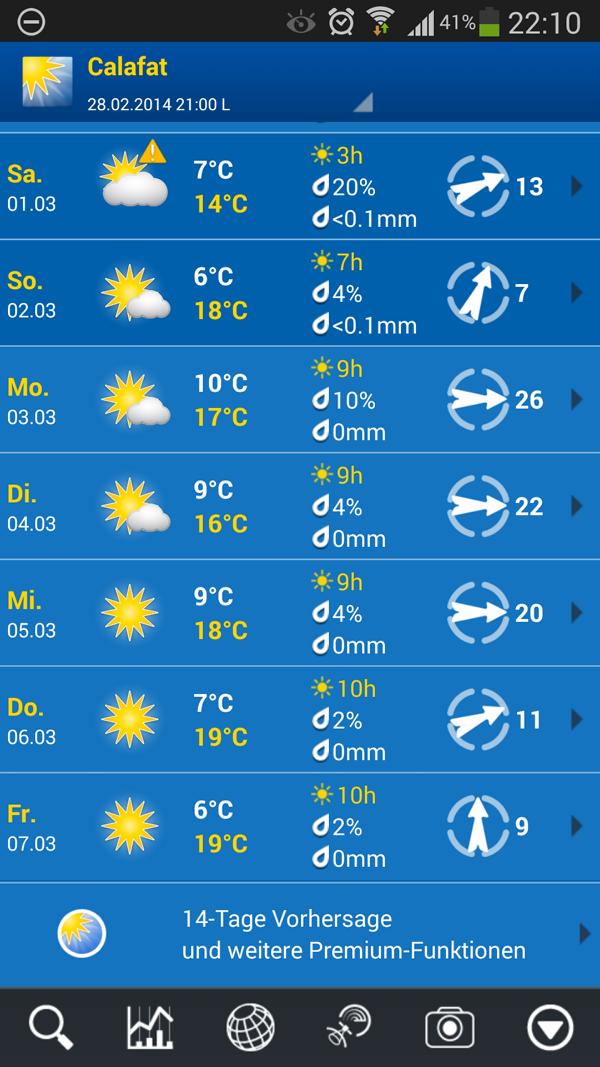Open the globe map view
Image resolution: width=600 pixels, height=1067 pixels.
click(250, 1027)
